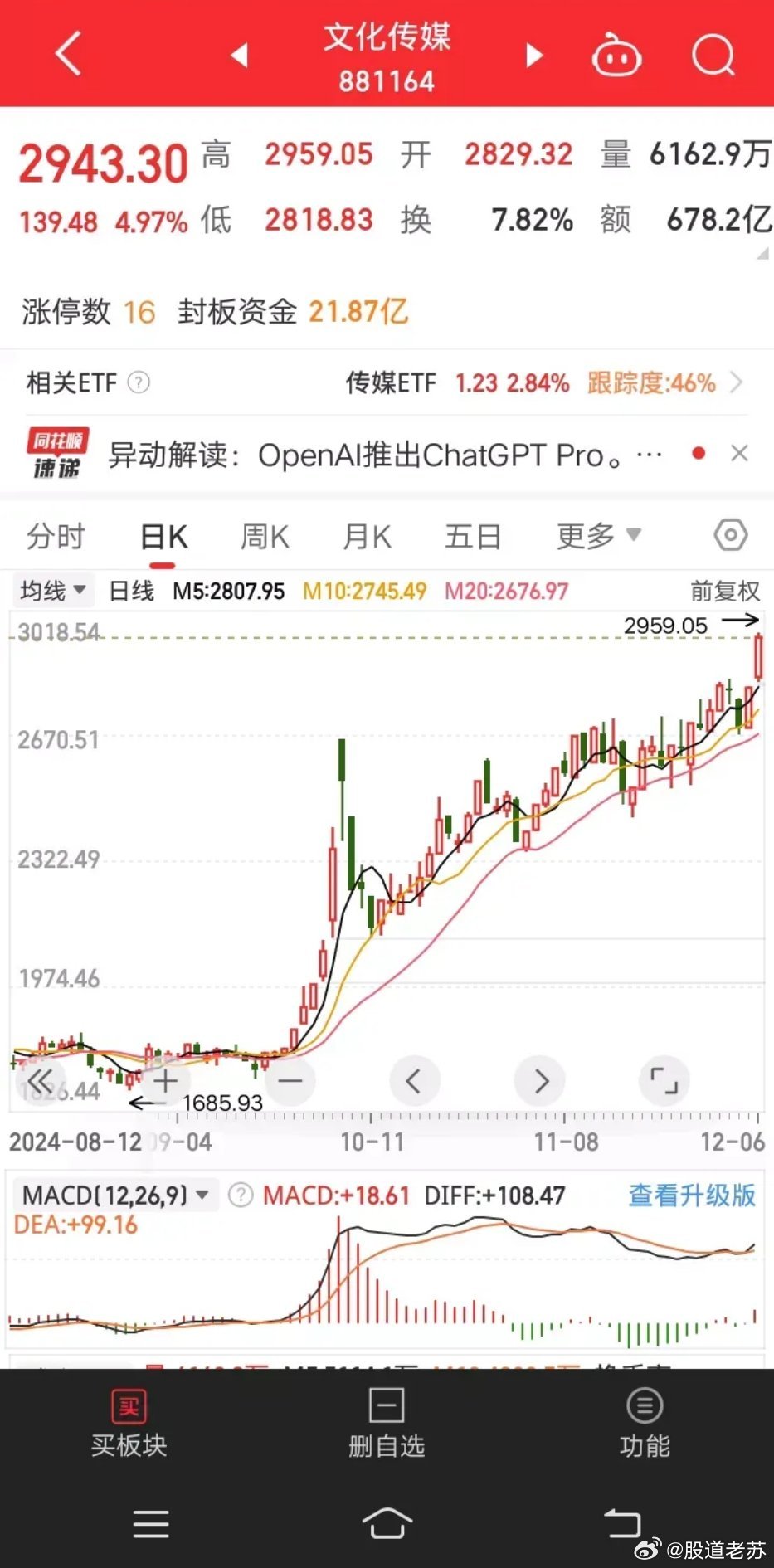
Task: Tap 查看升级版 link for MACD
Action: [692, 1195]
